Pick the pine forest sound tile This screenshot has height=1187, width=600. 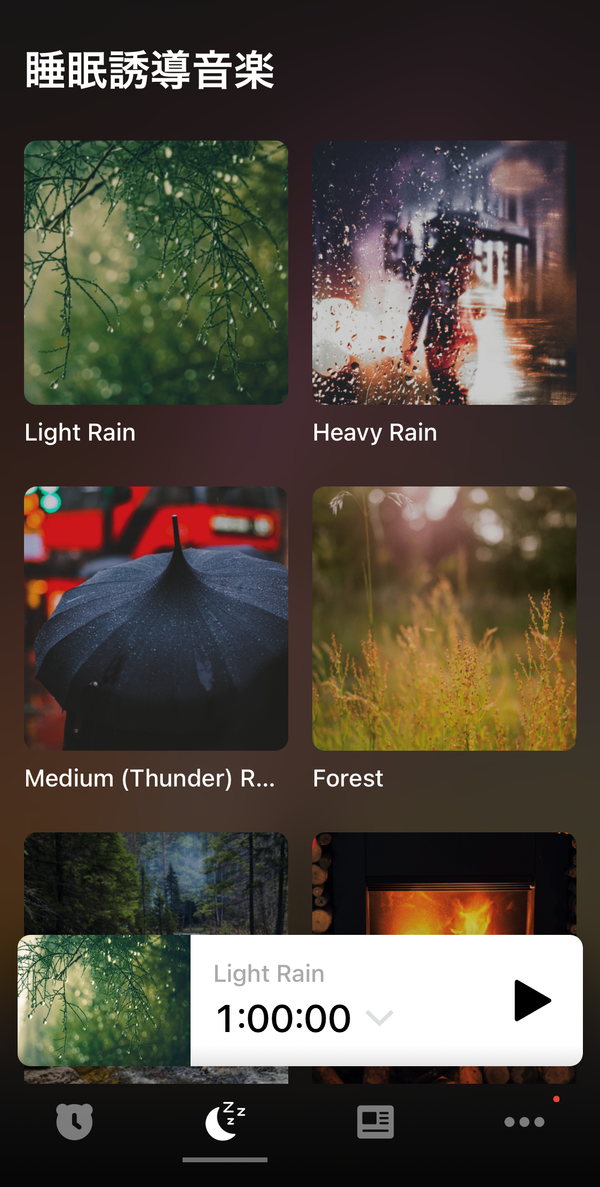(156, 883)
